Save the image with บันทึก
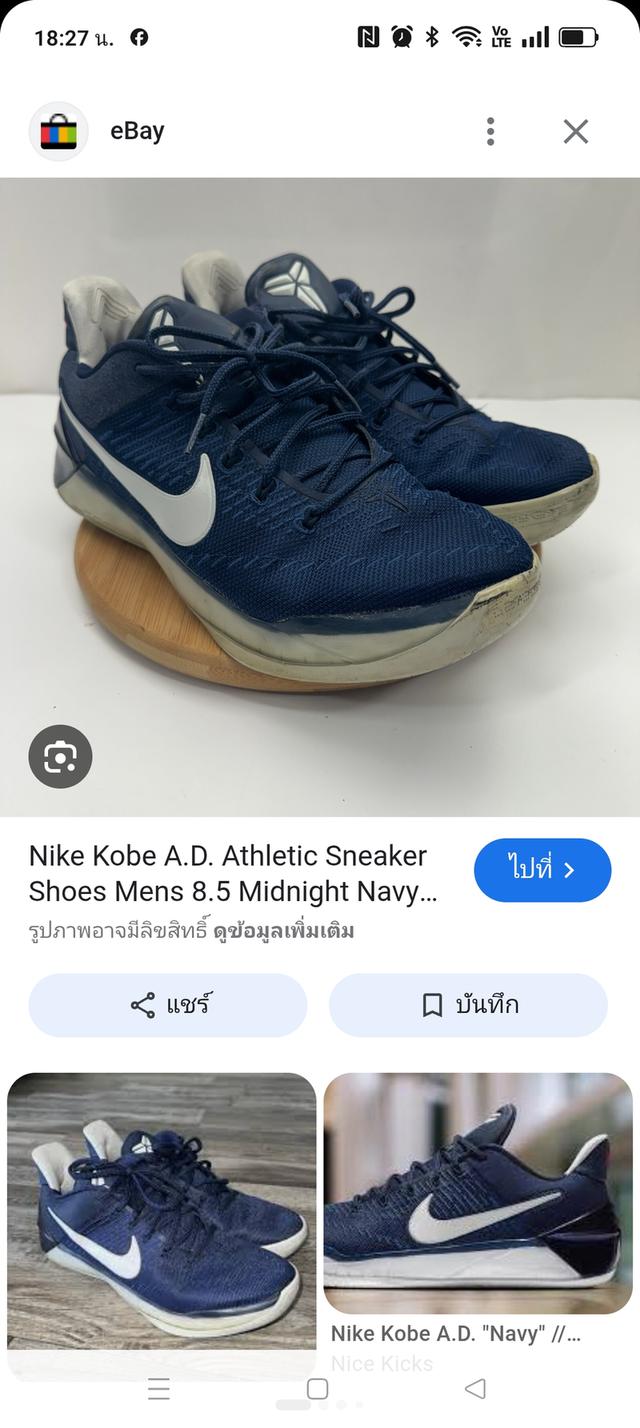This screenshot has width=640, height=1428. (x=468, y=1005)
